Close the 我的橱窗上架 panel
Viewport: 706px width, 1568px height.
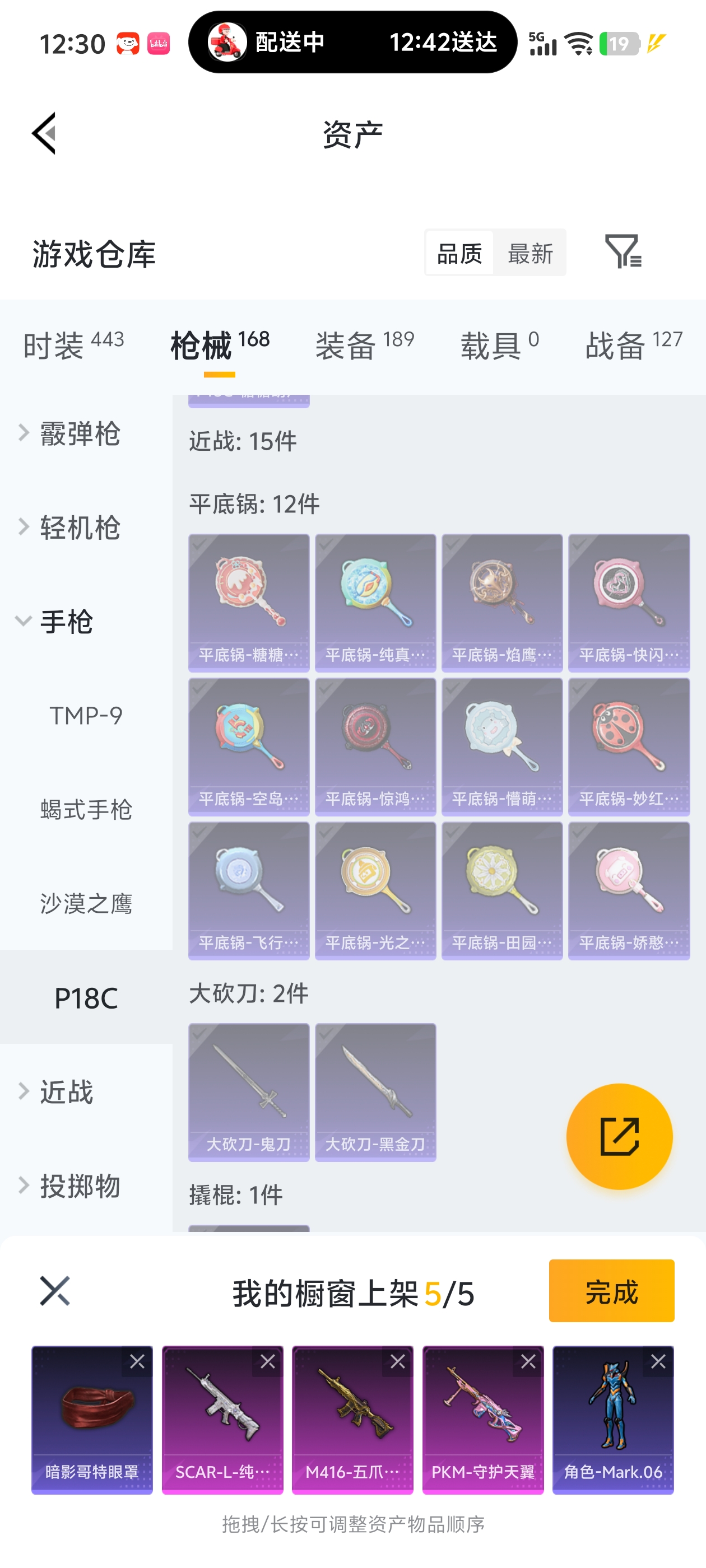click(55, 1290)
